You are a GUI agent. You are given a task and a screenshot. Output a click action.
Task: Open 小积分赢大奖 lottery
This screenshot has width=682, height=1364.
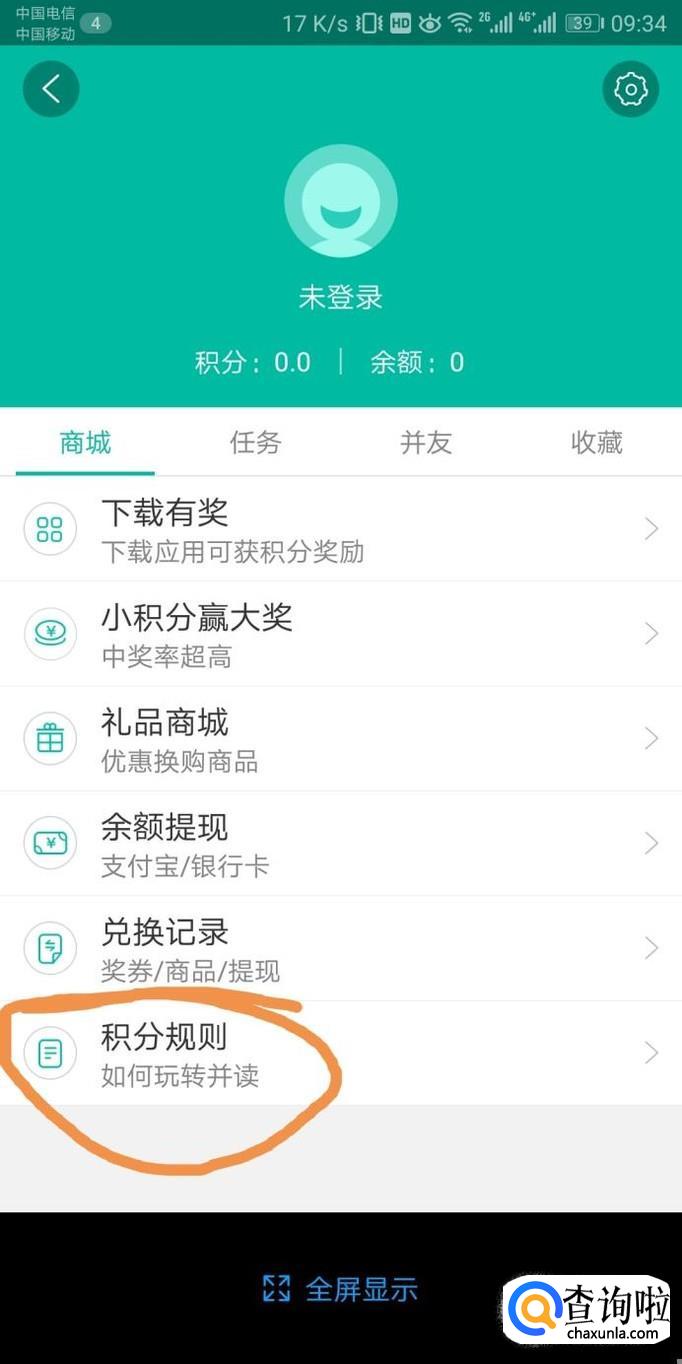click(x=340, y=634)
